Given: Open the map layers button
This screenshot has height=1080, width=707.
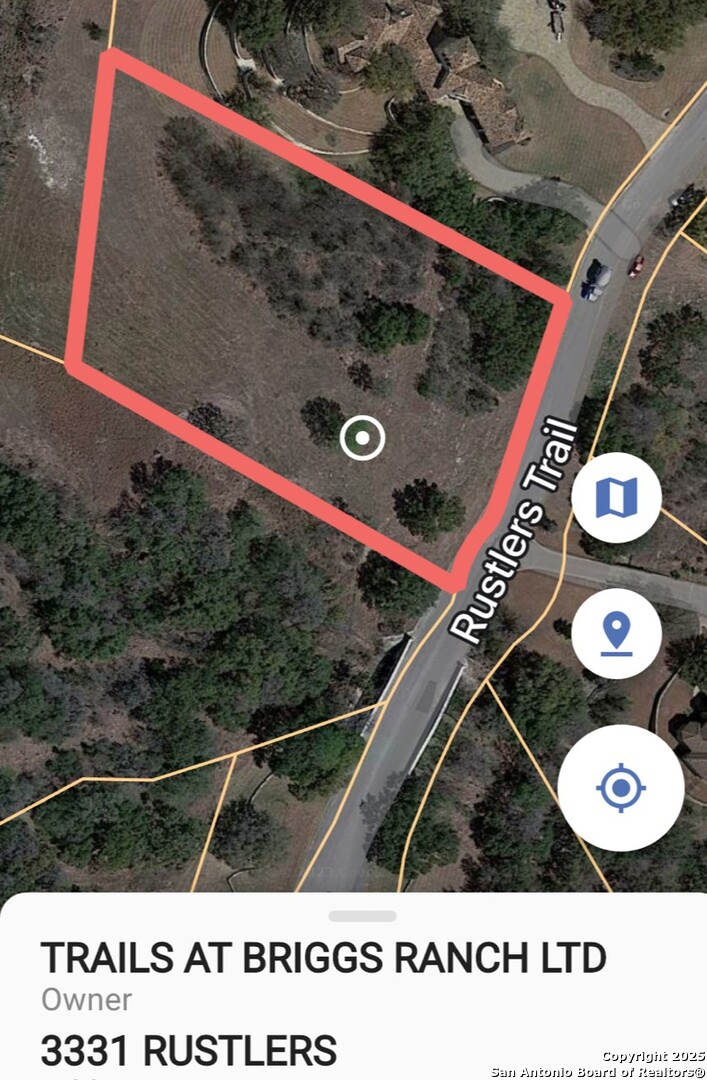Looking at the screenshot, I should [616, 497].
